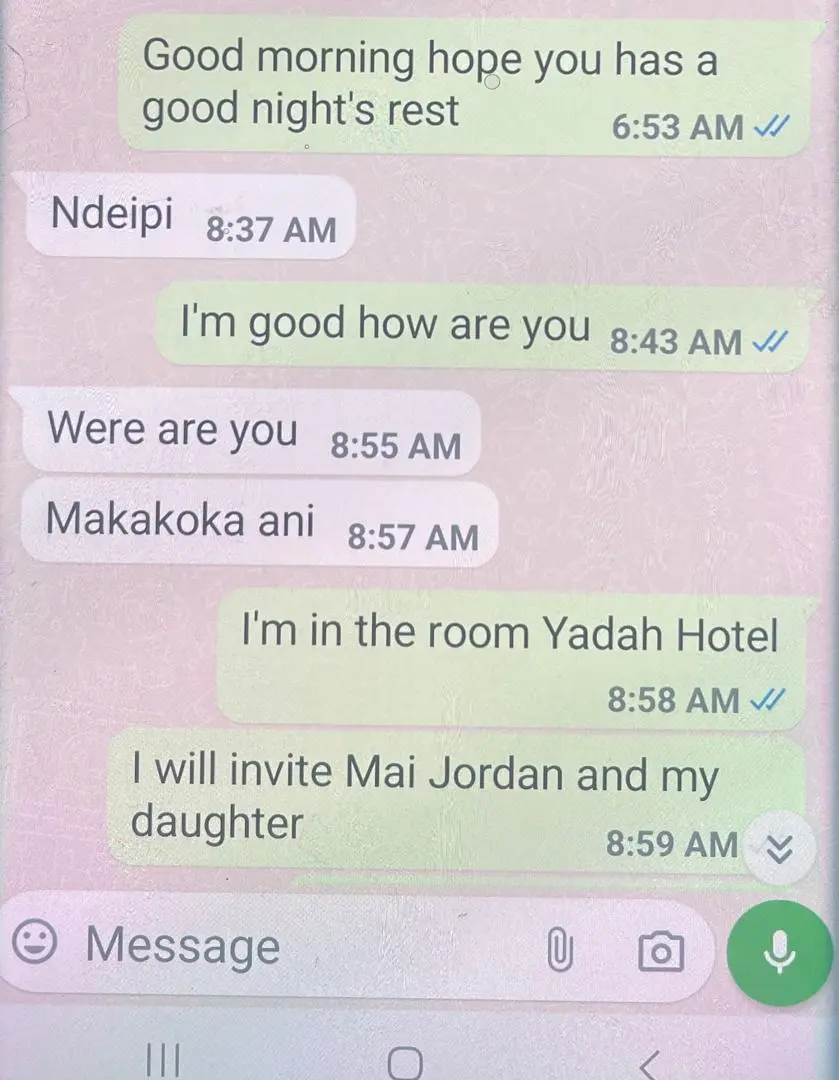Open the camera from the message bar
Viewport: 839px width, 1080px height.
(661, 949)
